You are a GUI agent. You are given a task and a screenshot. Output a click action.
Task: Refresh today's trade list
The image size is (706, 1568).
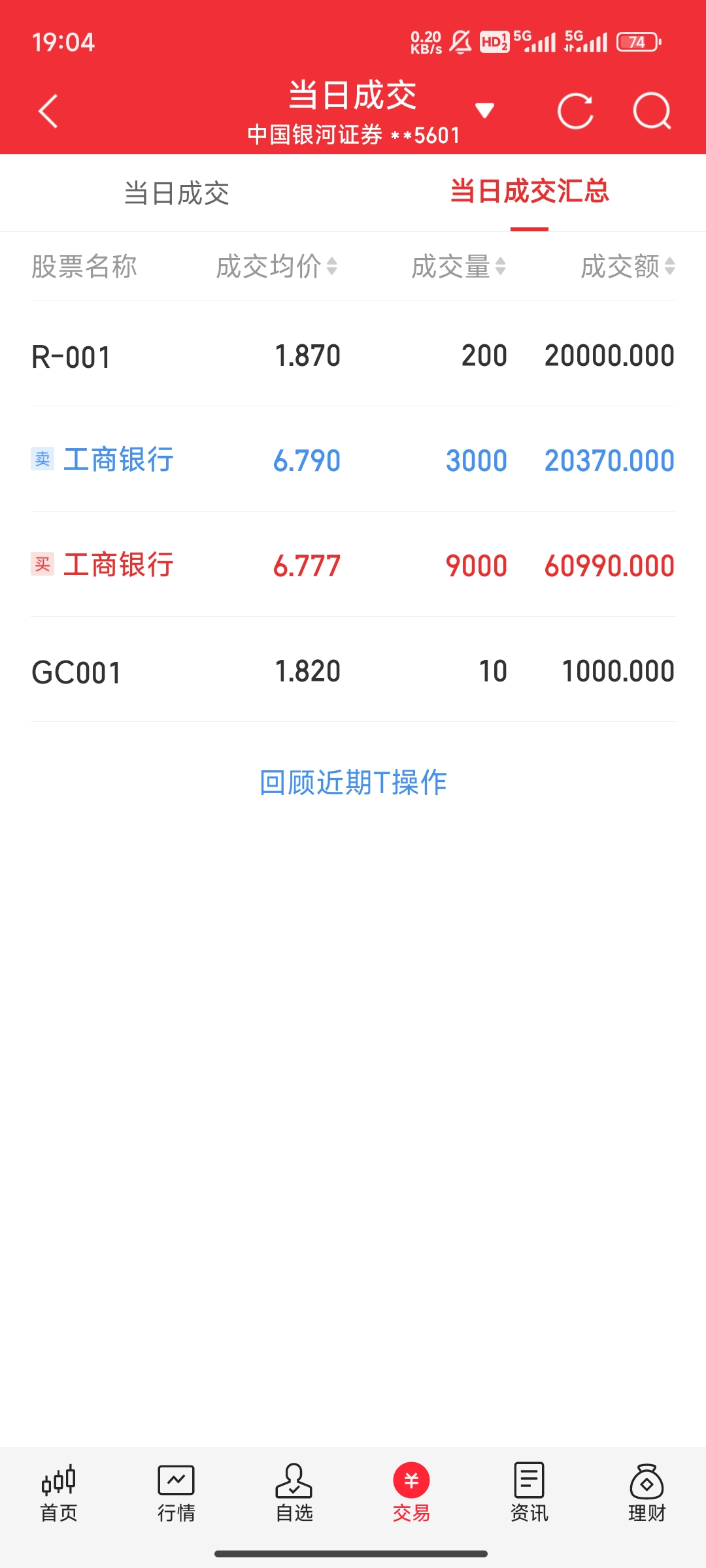(x=575, y=111)
